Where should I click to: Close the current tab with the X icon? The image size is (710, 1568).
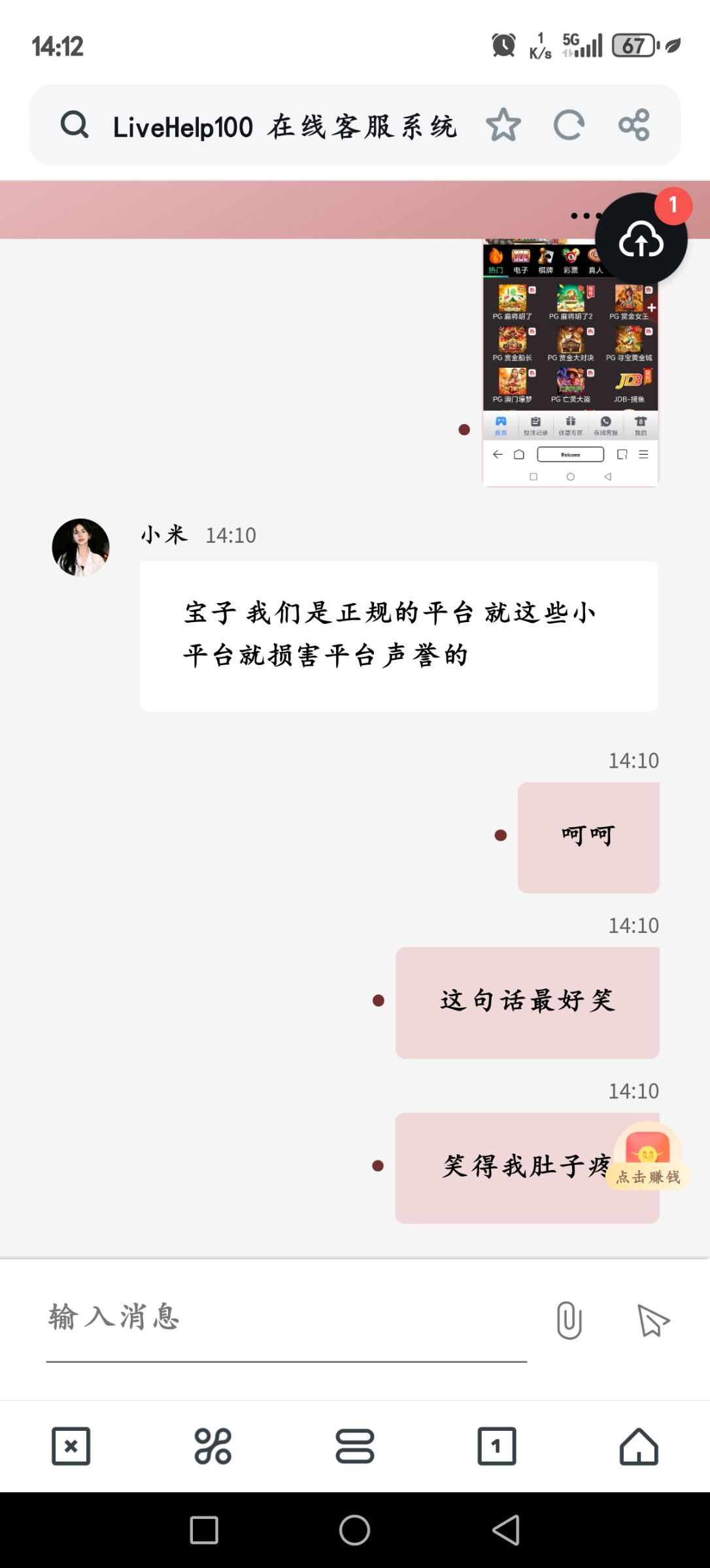pos(71,1446)
